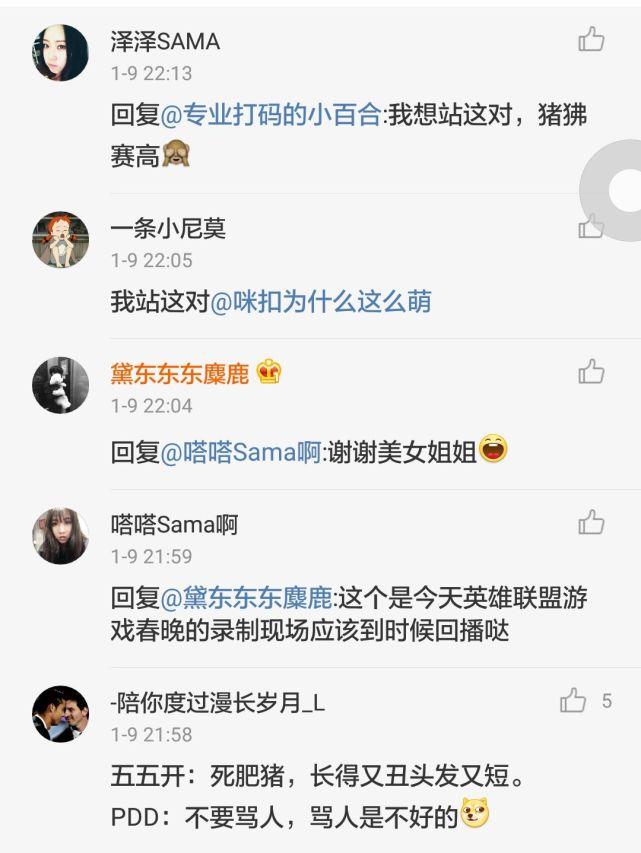Like -陪你度过漫长岁月_L's comment
641x853 pixels.
click(573, 701)
